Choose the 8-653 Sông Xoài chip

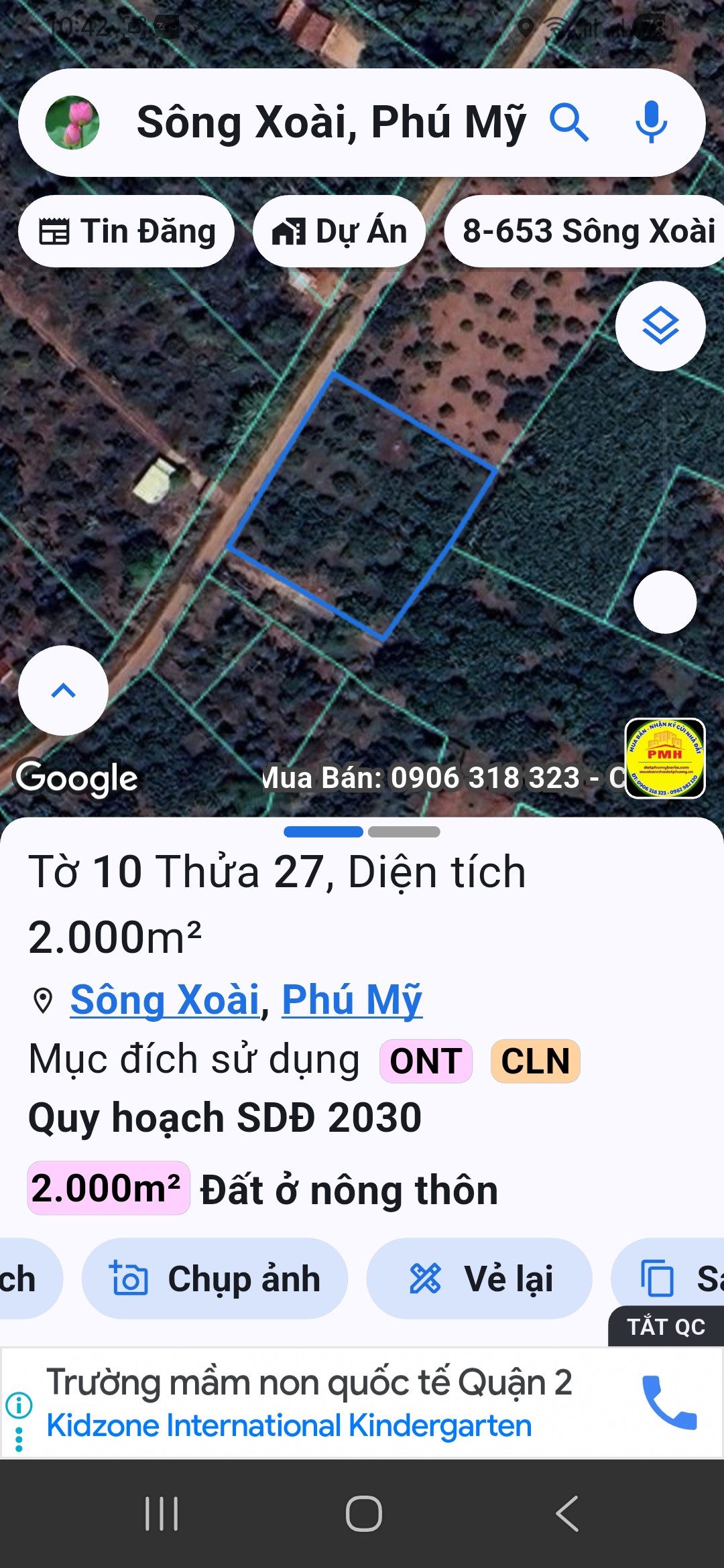point(585,231)
